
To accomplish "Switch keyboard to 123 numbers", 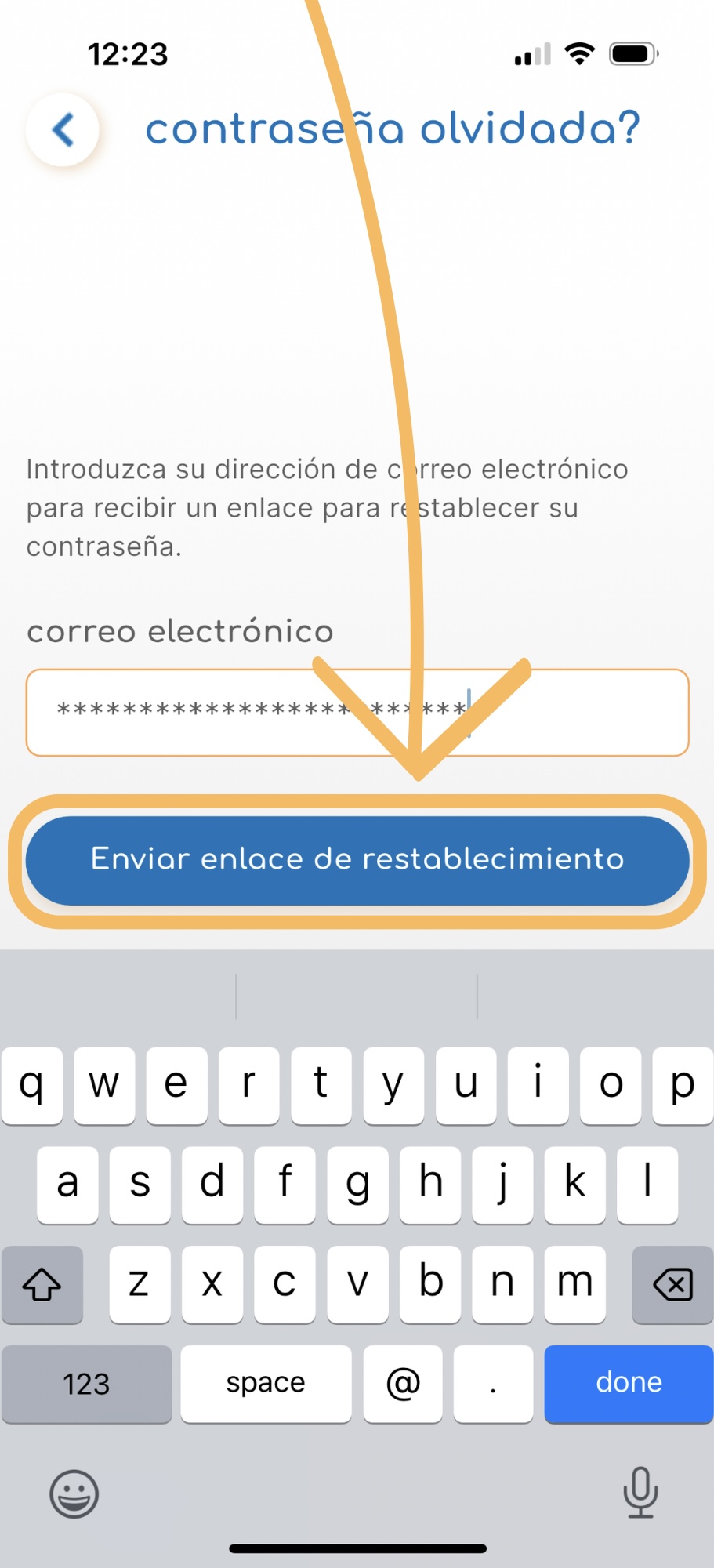I will [86, 1383].
